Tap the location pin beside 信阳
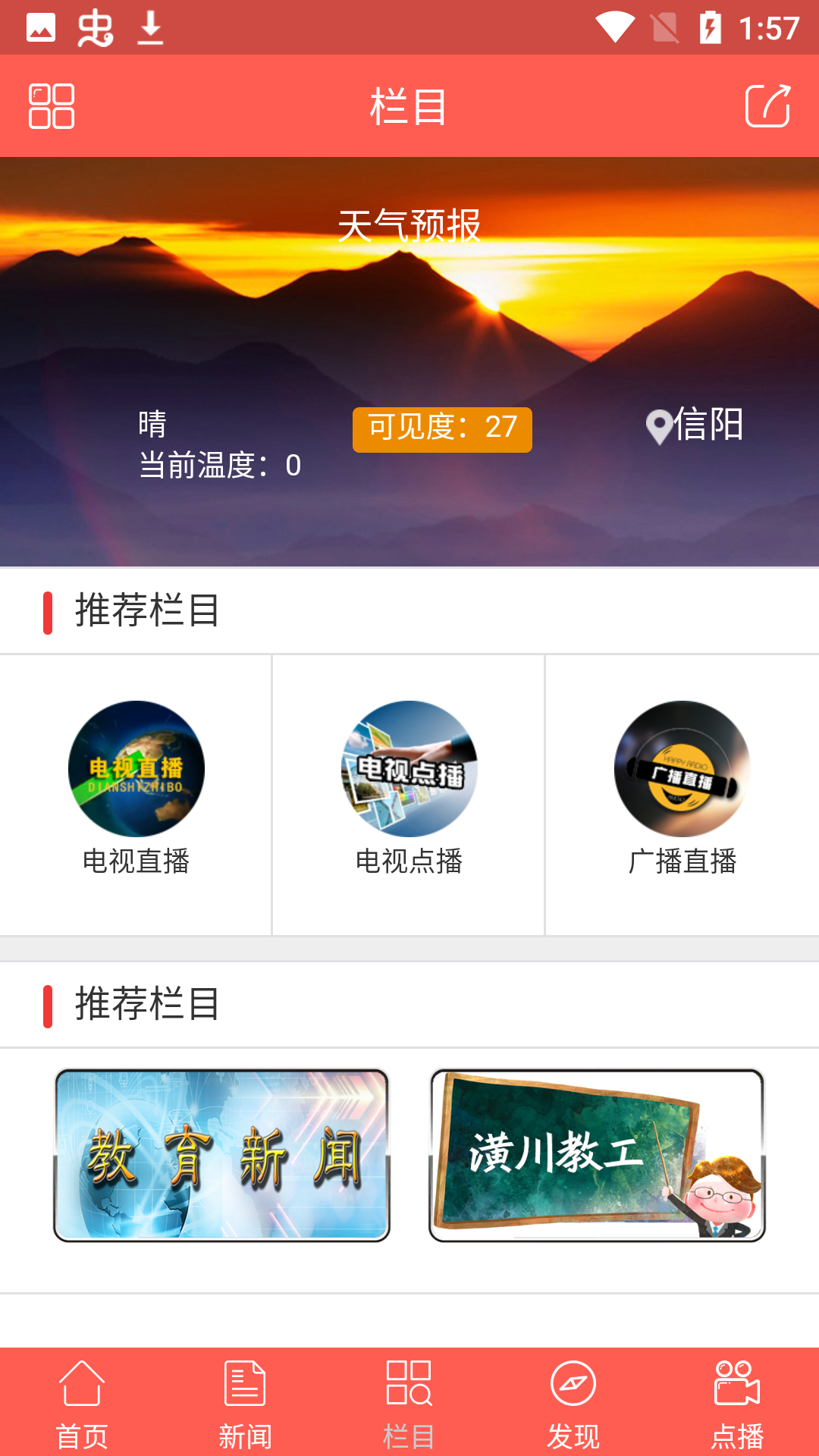This screenshot has height=1456, width=819. (659, 427)
